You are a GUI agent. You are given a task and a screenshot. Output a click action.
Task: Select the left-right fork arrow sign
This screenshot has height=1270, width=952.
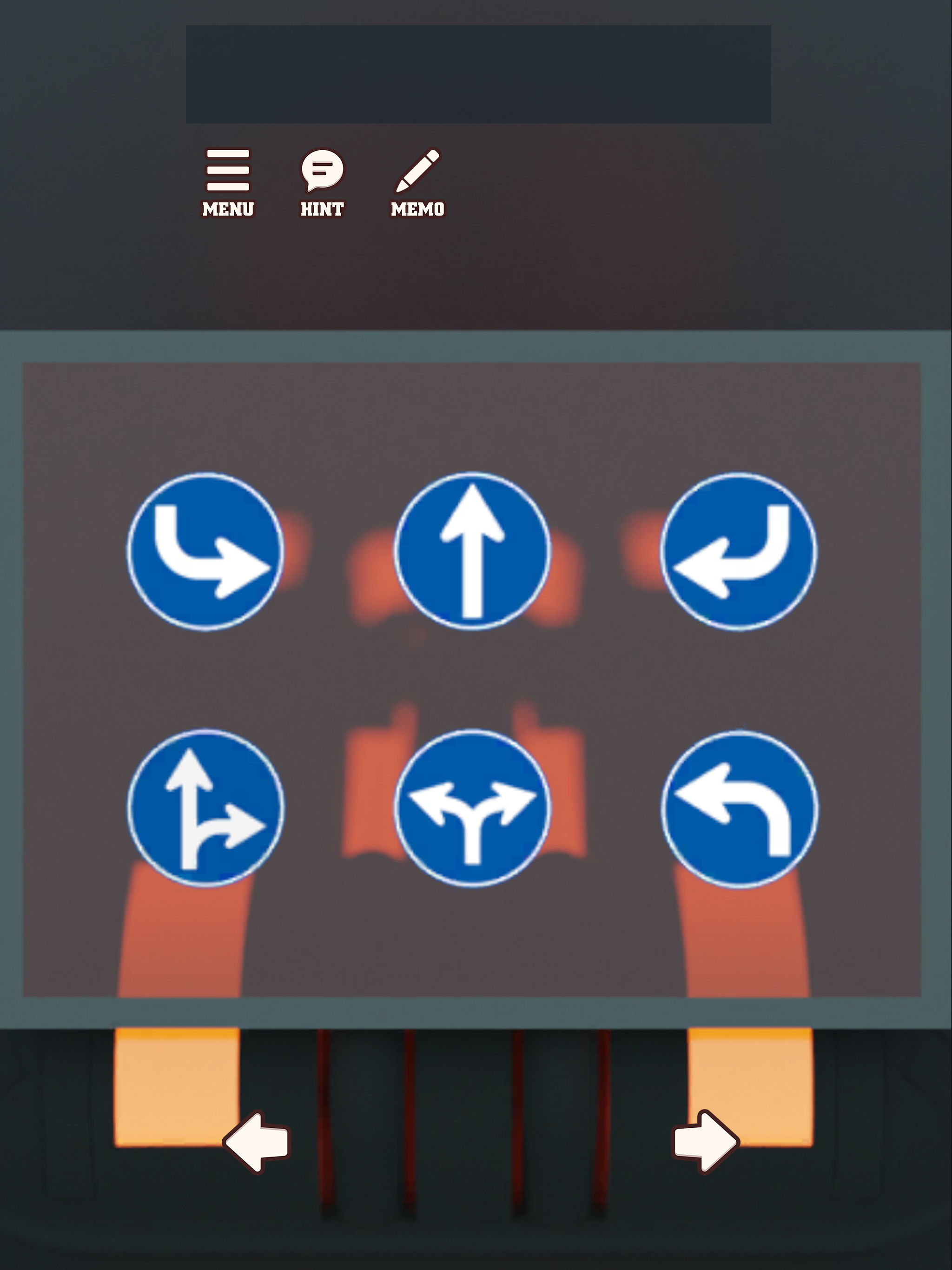pos(472,808)
